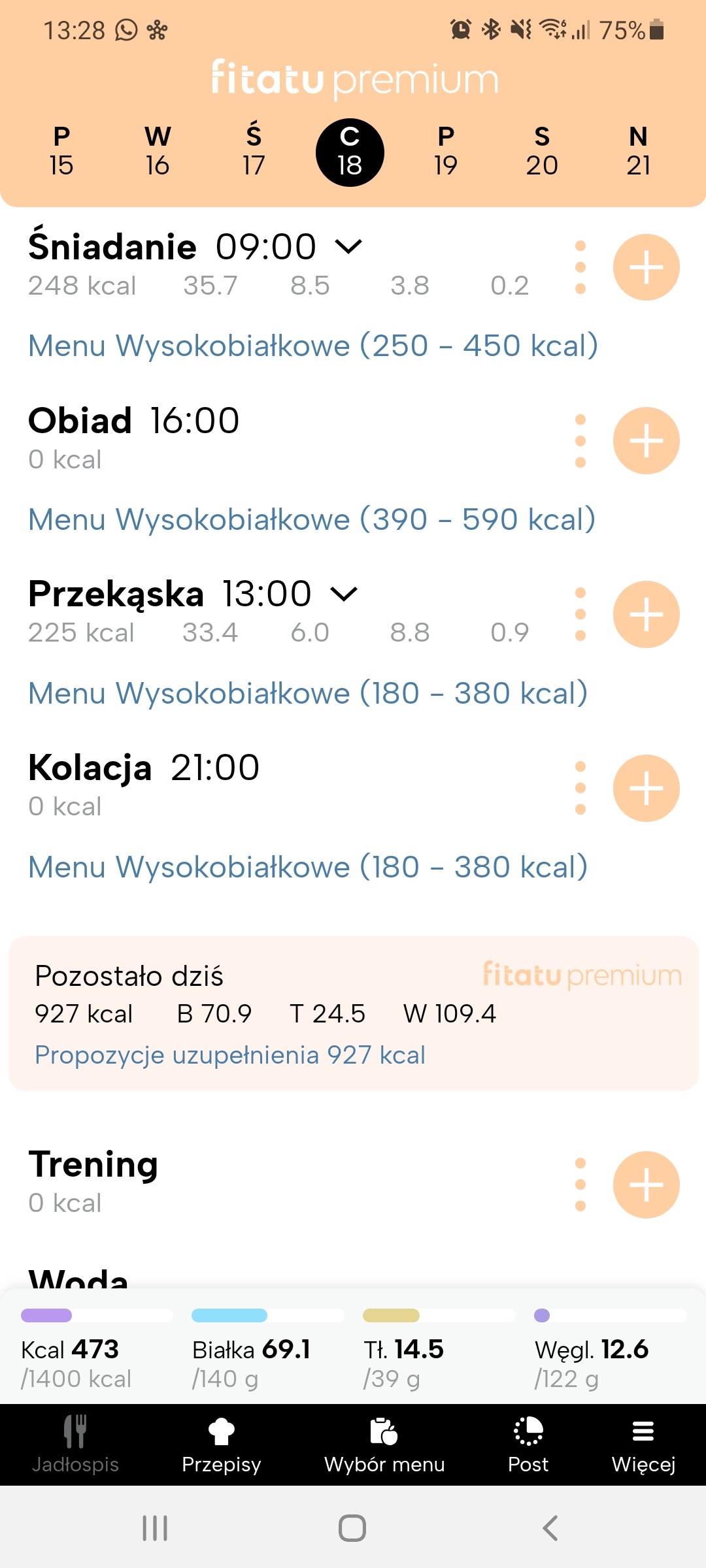
Task: Open the Więcej menu icon
Action: click(643, 1431)
